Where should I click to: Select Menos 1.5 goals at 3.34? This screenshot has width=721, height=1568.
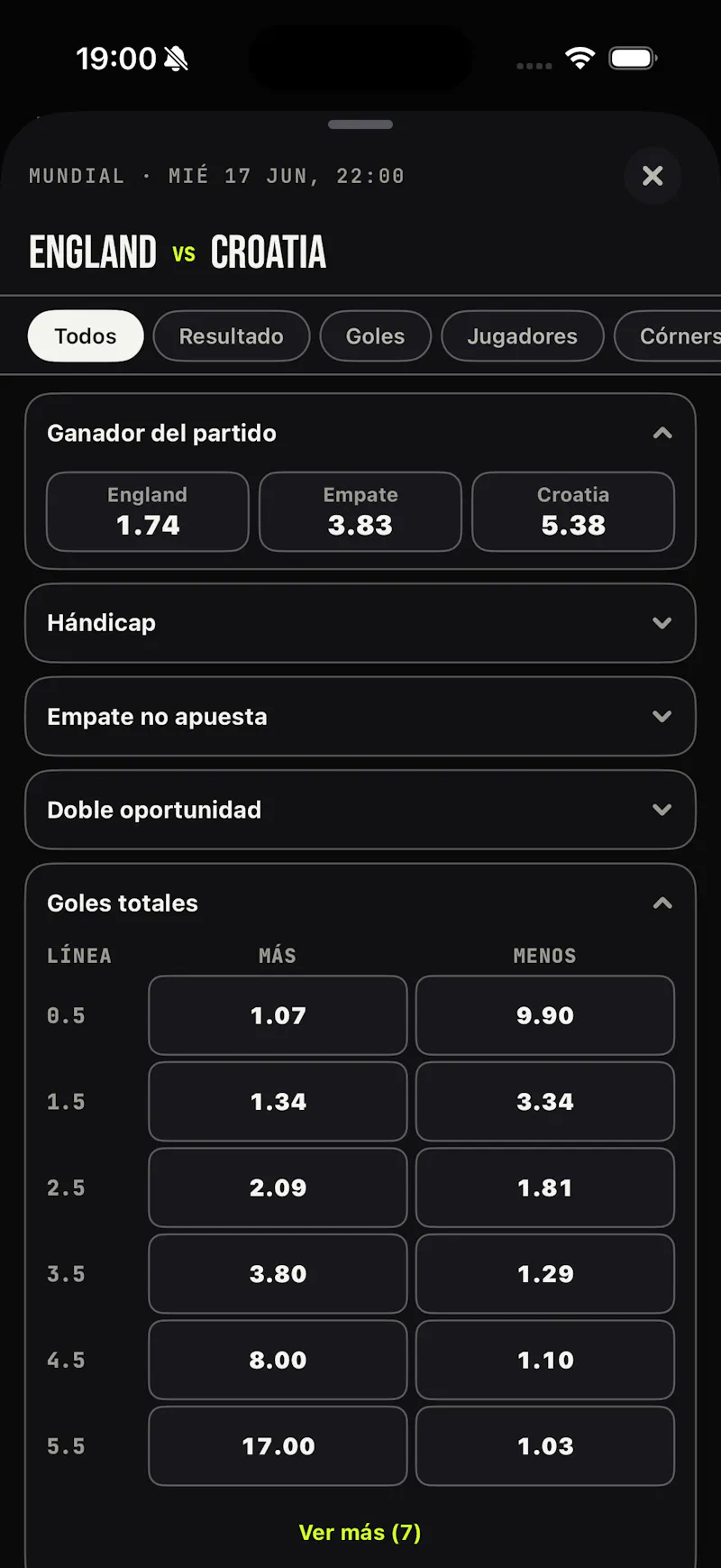545,1102
